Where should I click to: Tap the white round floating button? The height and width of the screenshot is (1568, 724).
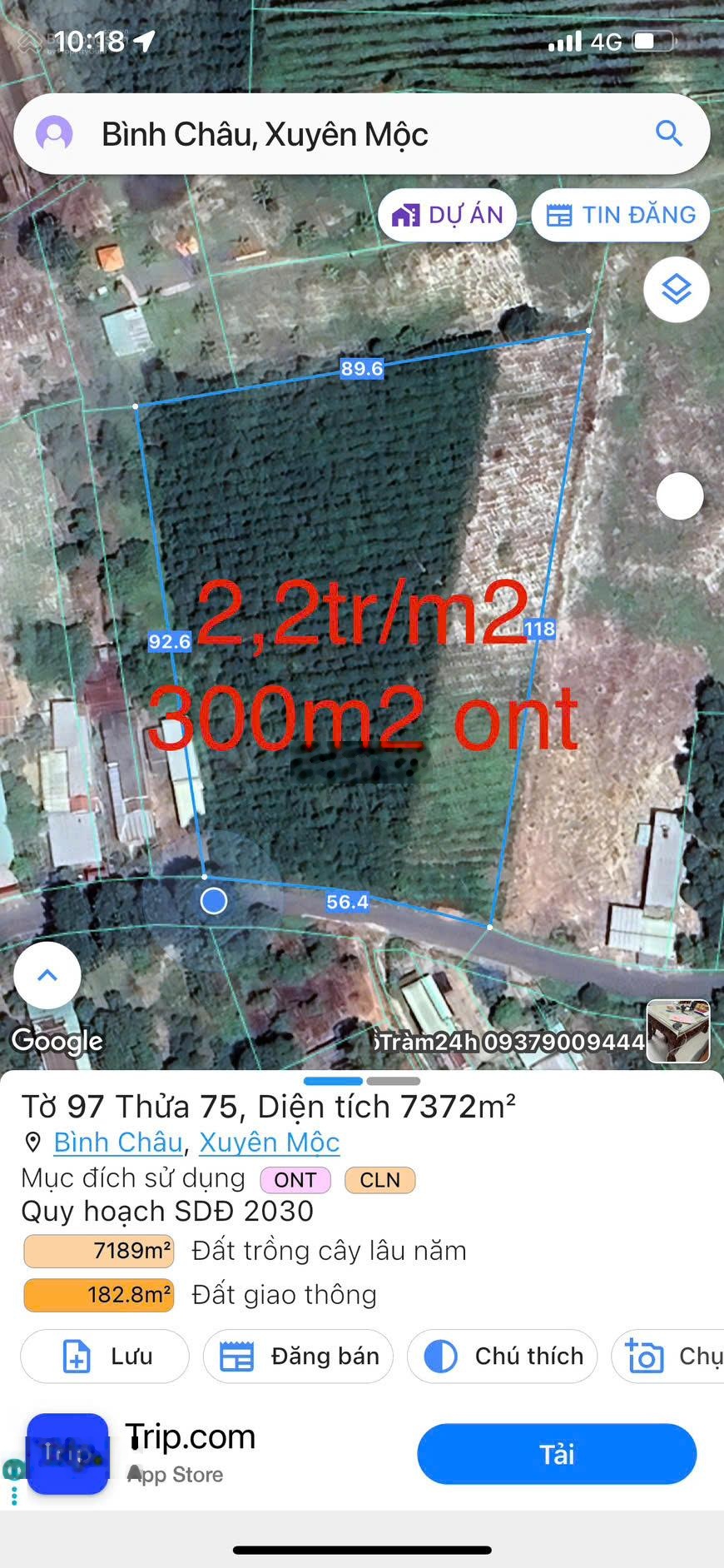point(680,496)
